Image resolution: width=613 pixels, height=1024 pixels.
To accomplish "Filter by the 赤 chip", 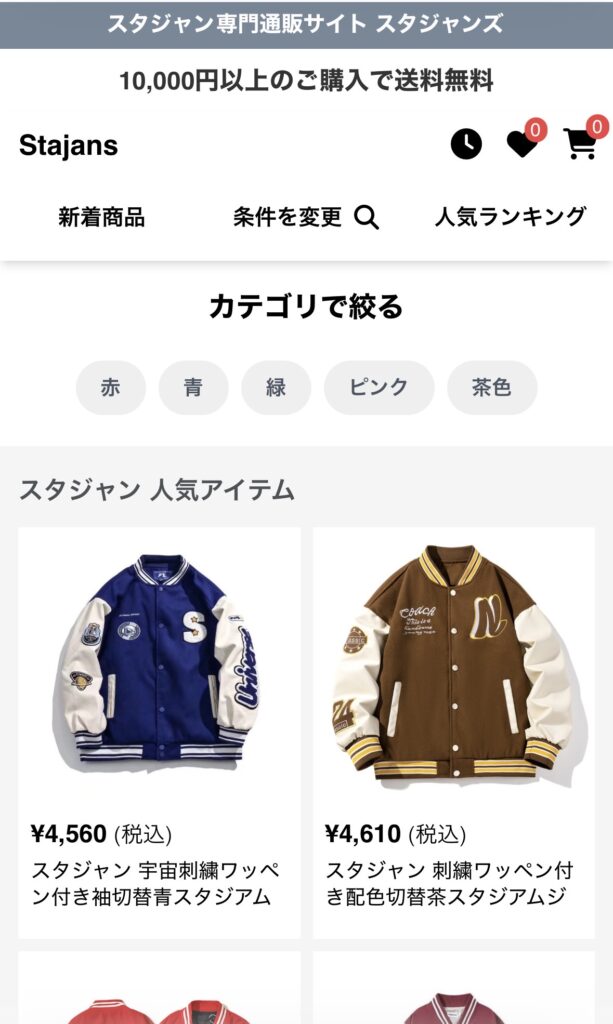I will [110, 388].
